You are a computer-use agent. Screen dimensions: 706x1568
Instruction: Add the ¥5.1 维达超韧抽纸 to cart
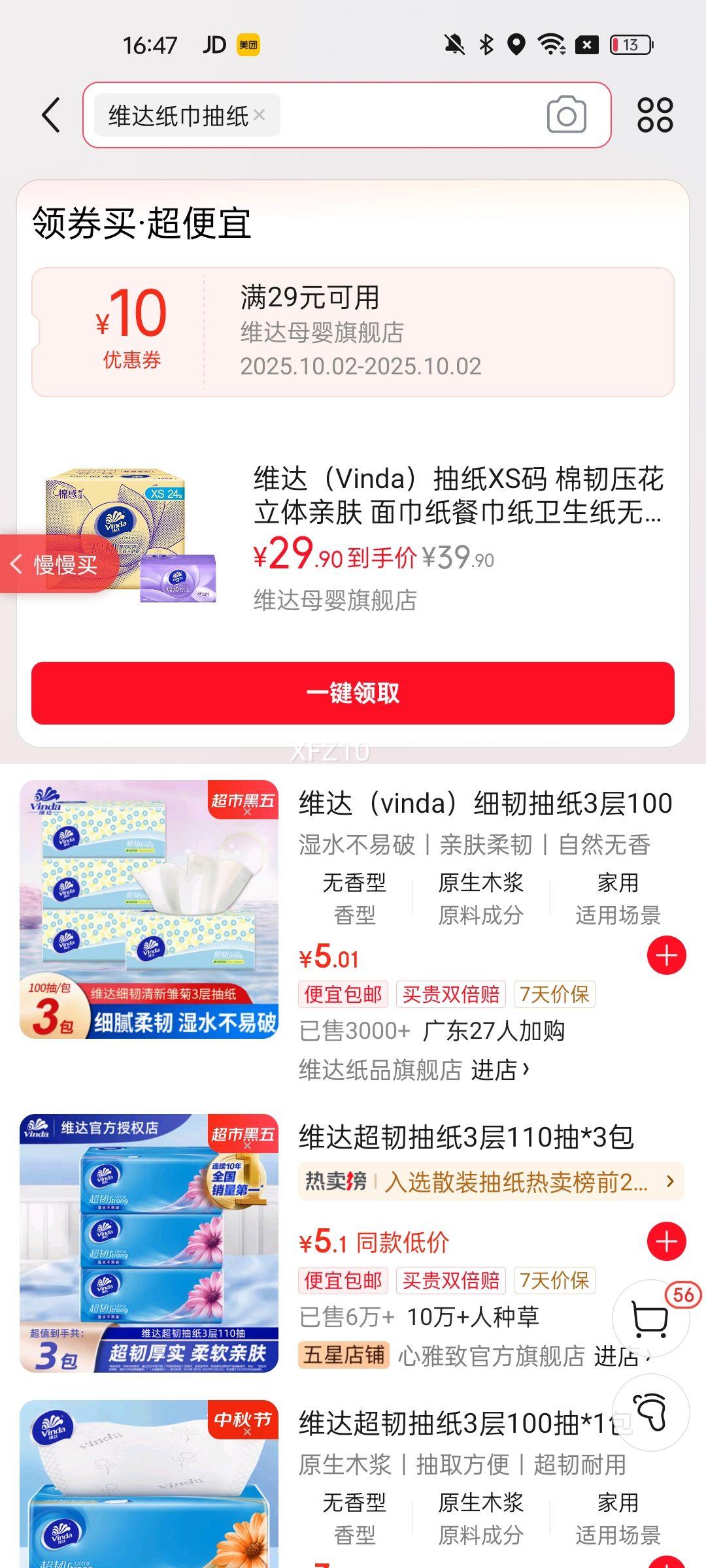[666, 1241]
